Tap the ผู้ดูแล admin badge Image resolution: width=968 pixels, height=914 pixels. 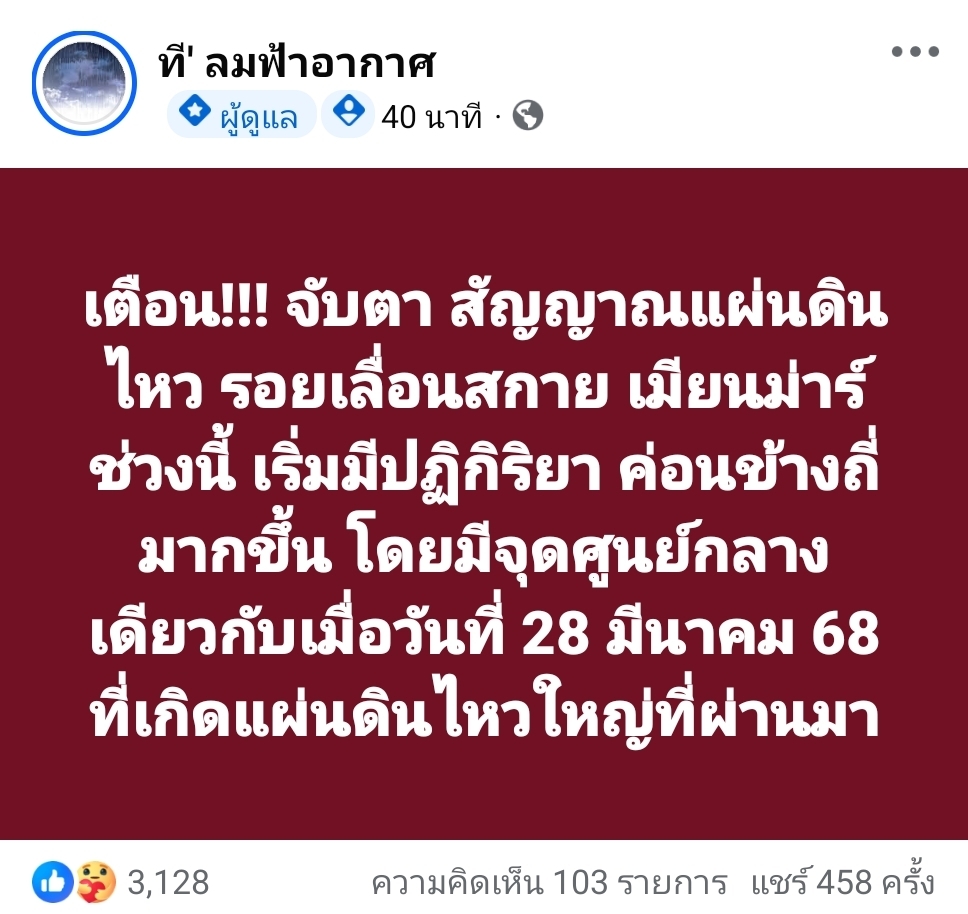(x=241, y=118)
